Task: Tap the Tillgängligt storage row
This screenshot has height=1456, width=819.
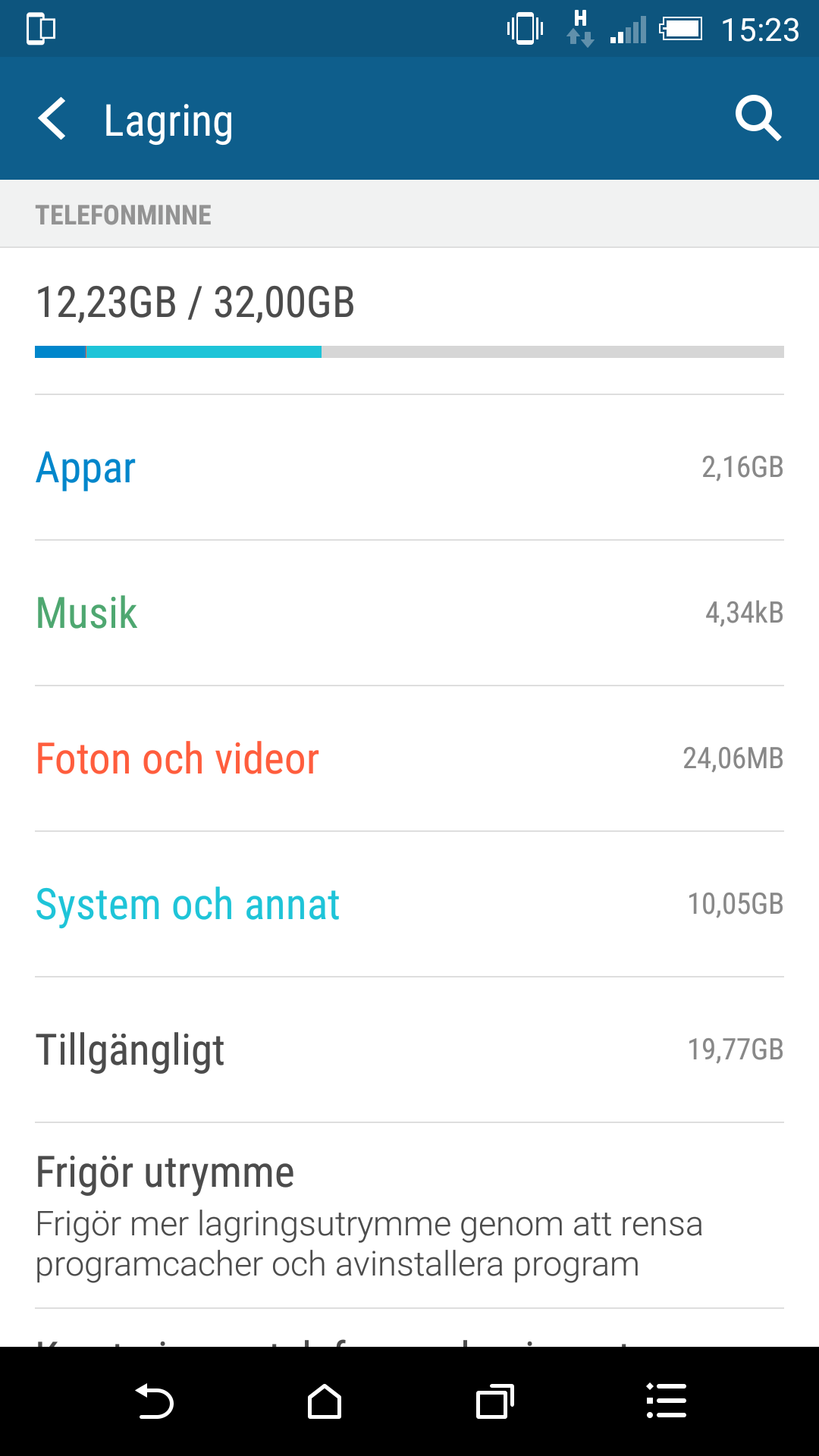Action: [x=409, y=1050]
